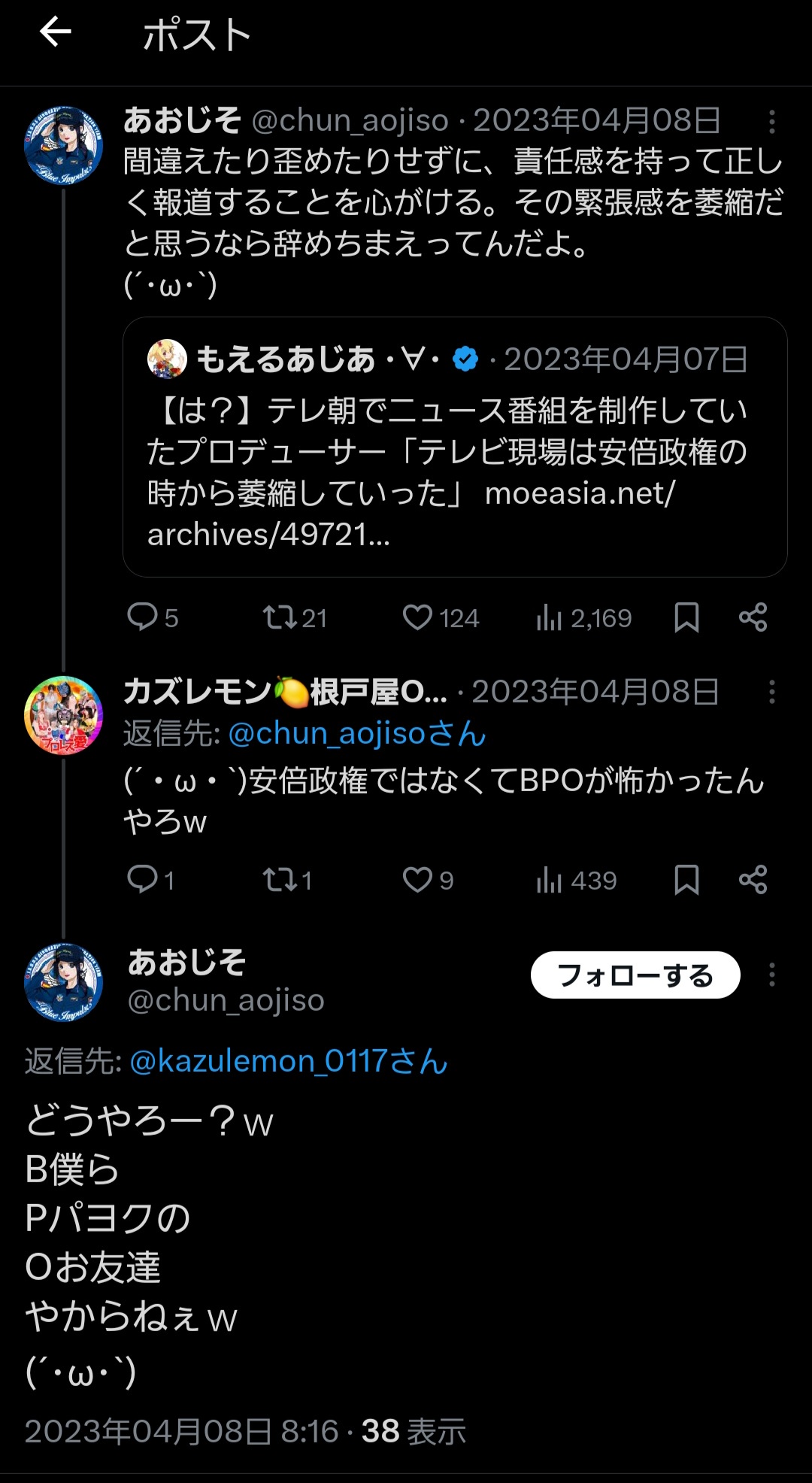812x1483 pixels.
Task: View カズレモン's profile picture
Action: 63,715
